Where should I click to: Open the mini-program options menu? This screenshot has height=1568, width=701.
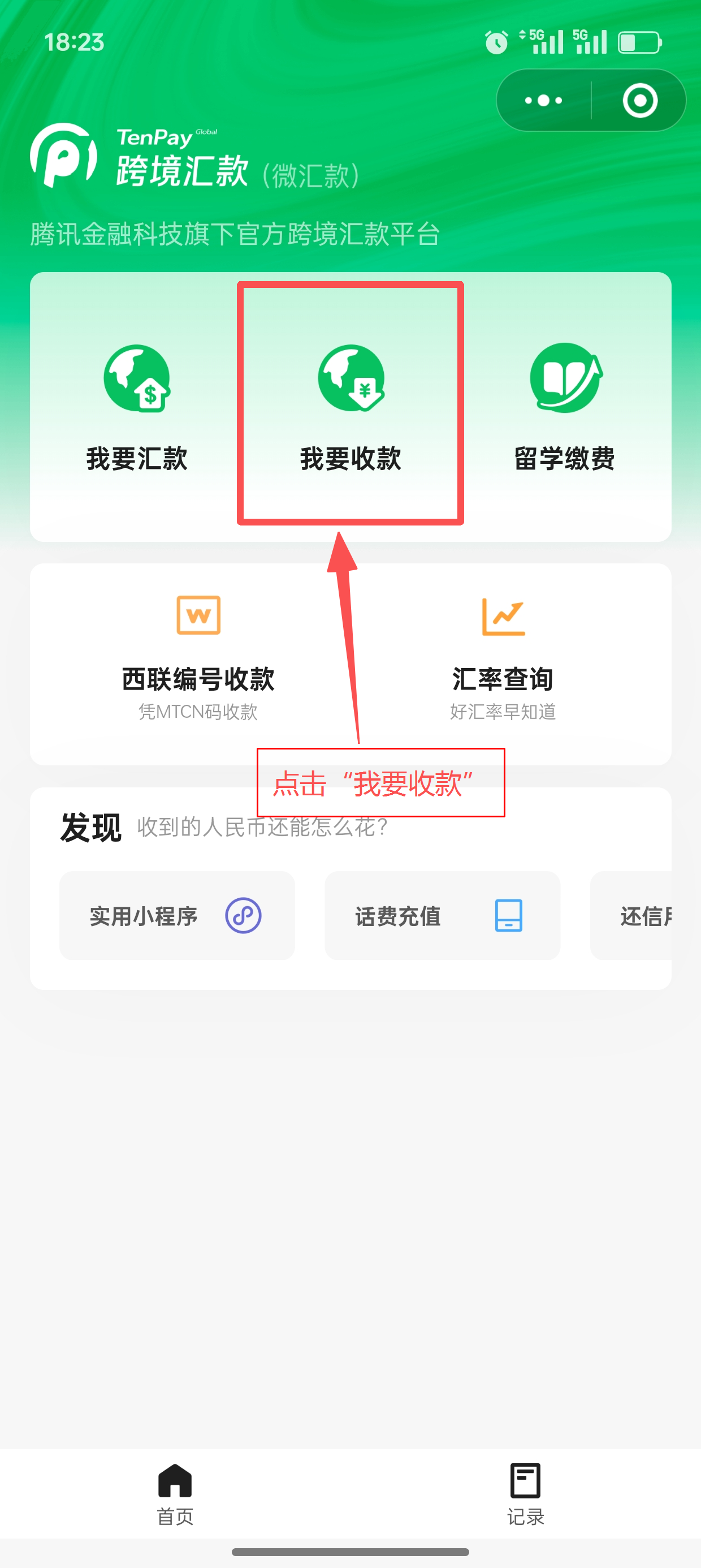542,101
